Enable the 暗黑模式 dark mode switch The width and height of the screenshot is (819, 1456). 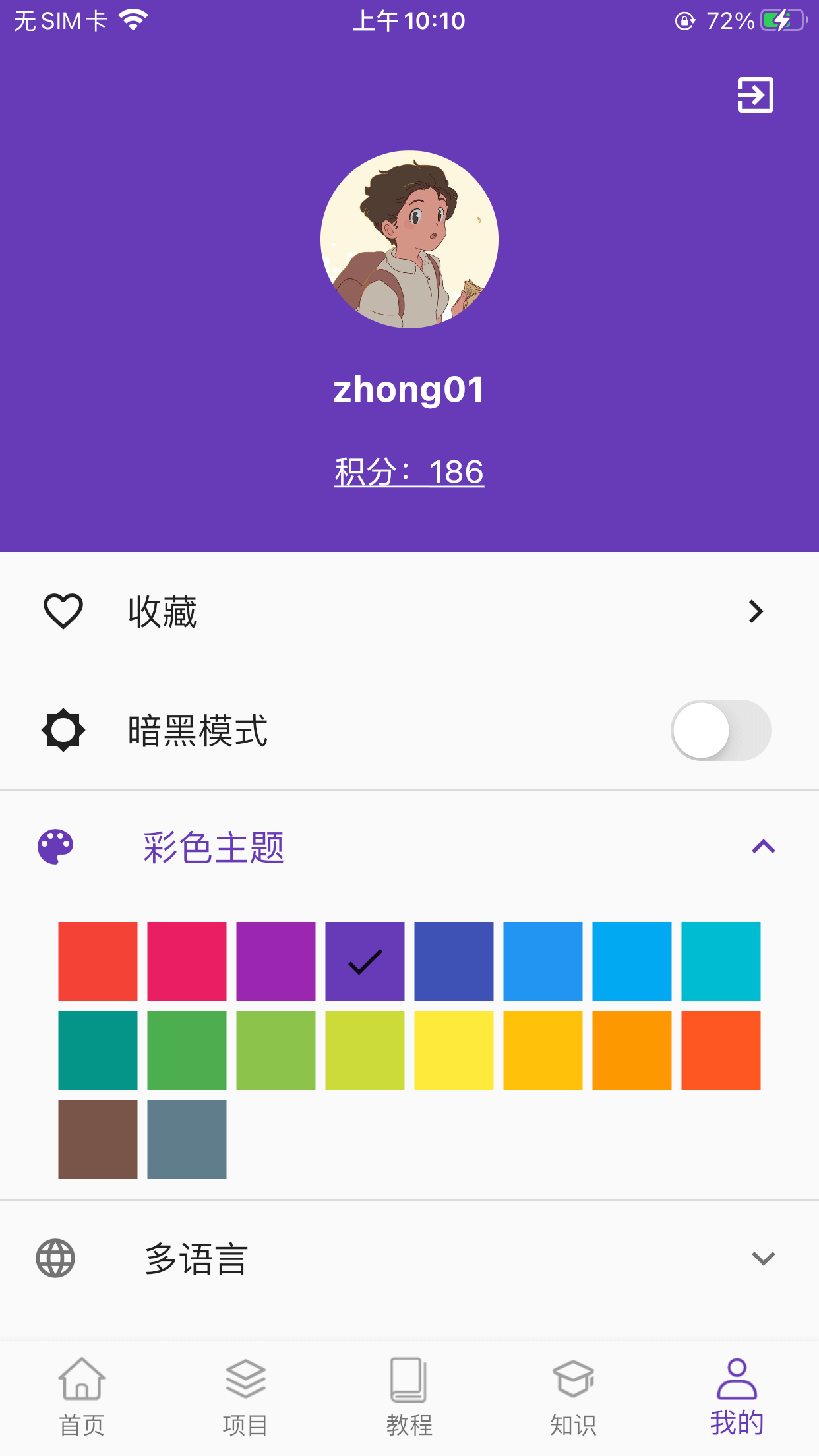pyautogui.click(x=721, y=730)
